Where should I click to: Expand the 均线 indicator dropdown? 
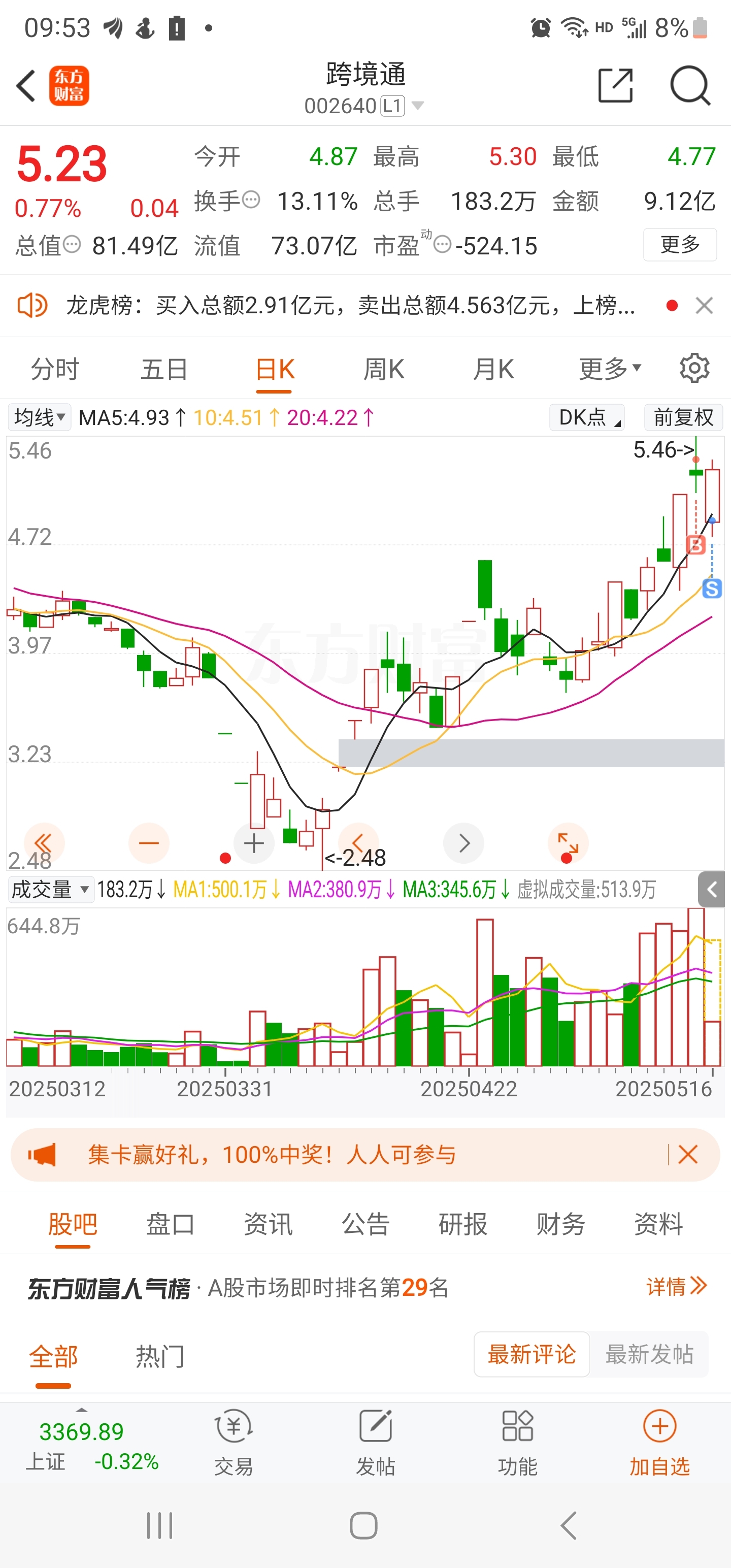pos(40,417)
